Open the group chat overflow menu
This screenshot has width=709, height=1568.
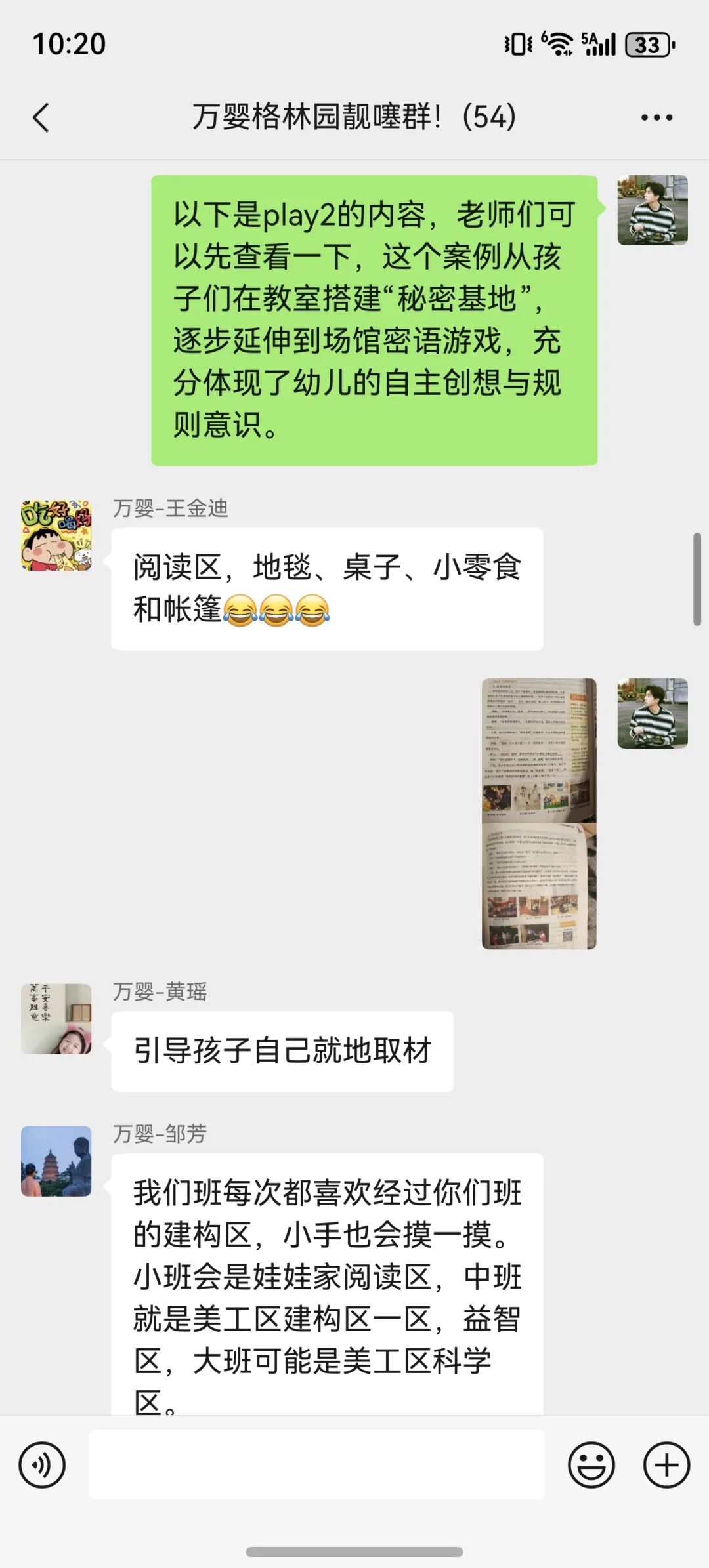(656, 118)
